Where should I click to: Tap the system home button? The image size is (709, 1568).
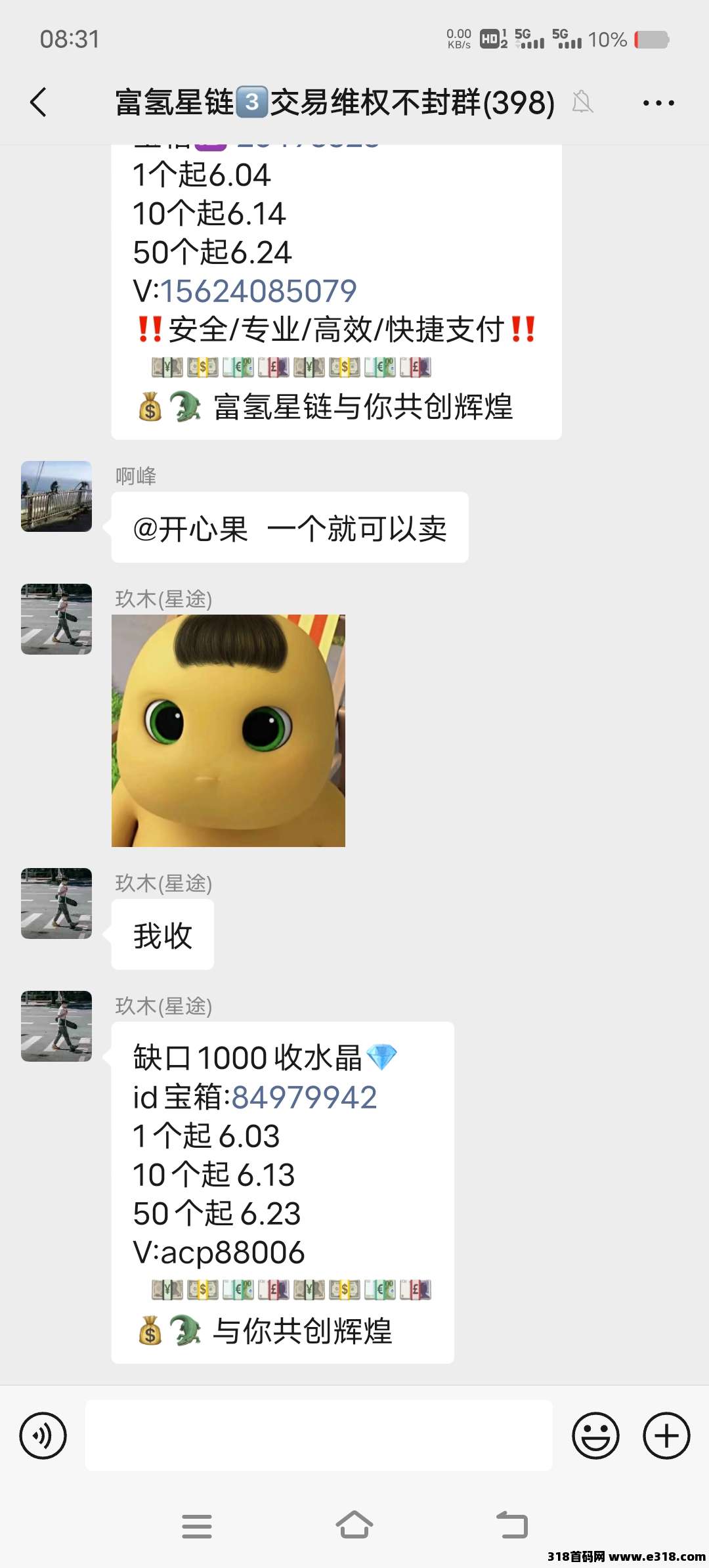pyautogui.click(x=354, y=1526)
